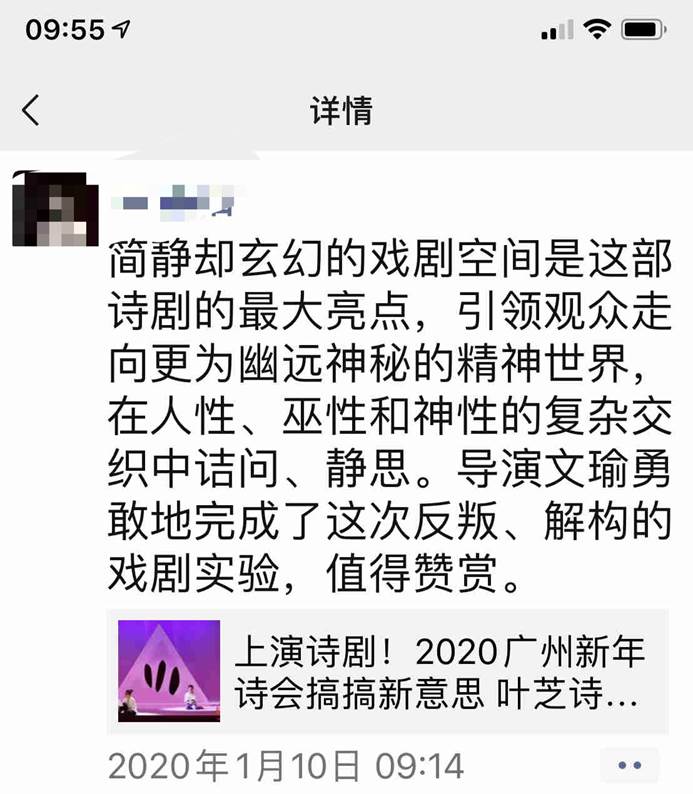Screen dimensions: 693x794
Task: Open the poster's profile avatar
Action: [x=55, y=208]
